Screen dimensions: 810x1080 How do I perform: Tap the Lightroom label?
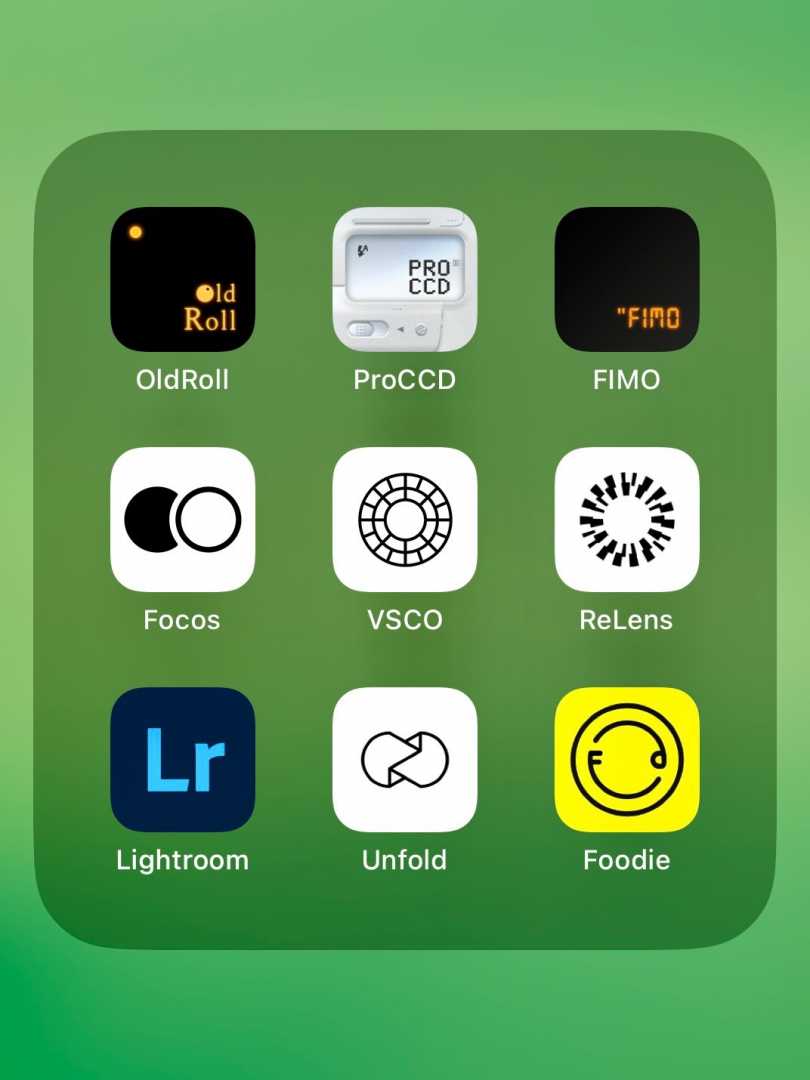(182, 860)
